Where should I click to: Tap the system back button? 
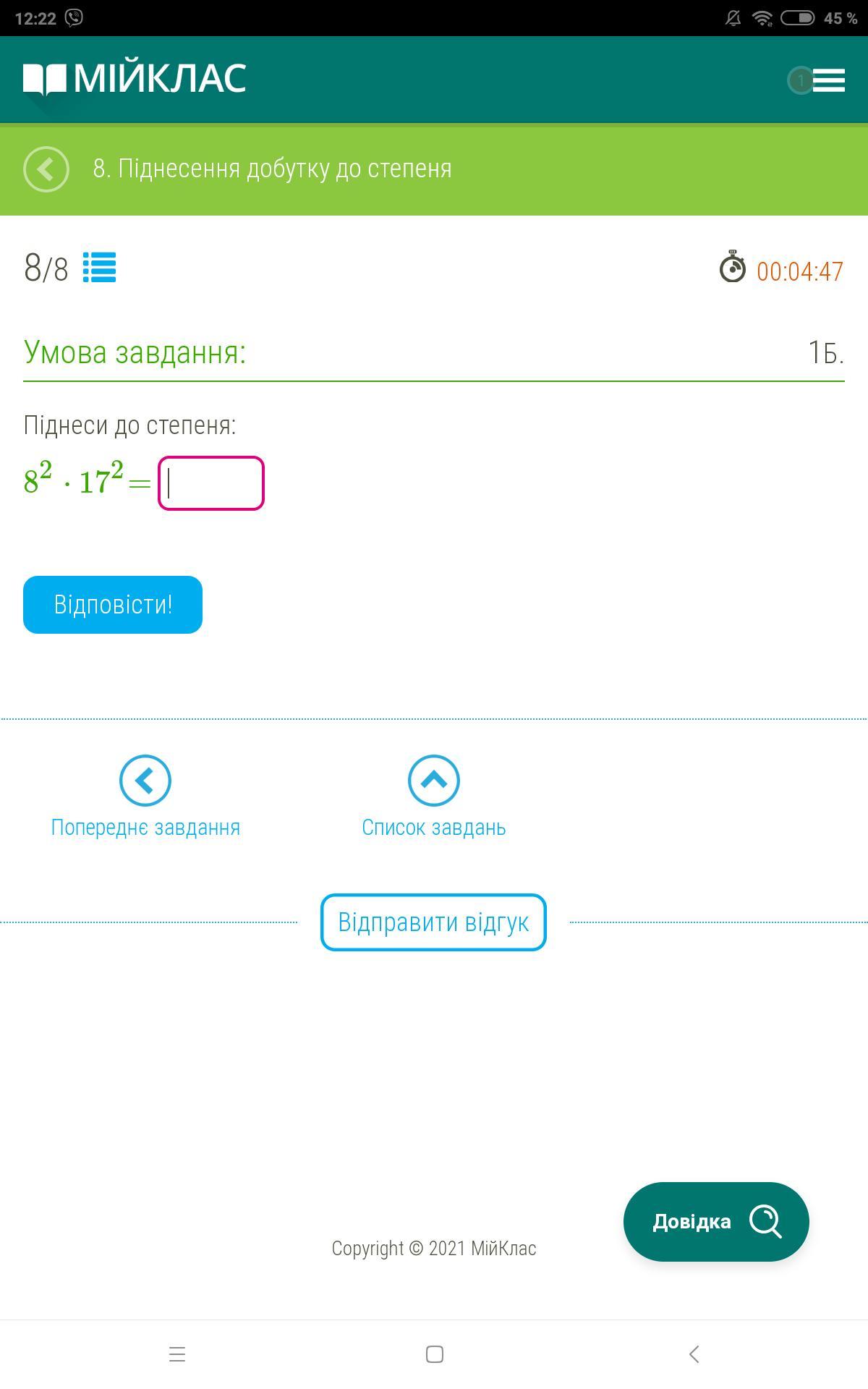[x=694, y=1354]
